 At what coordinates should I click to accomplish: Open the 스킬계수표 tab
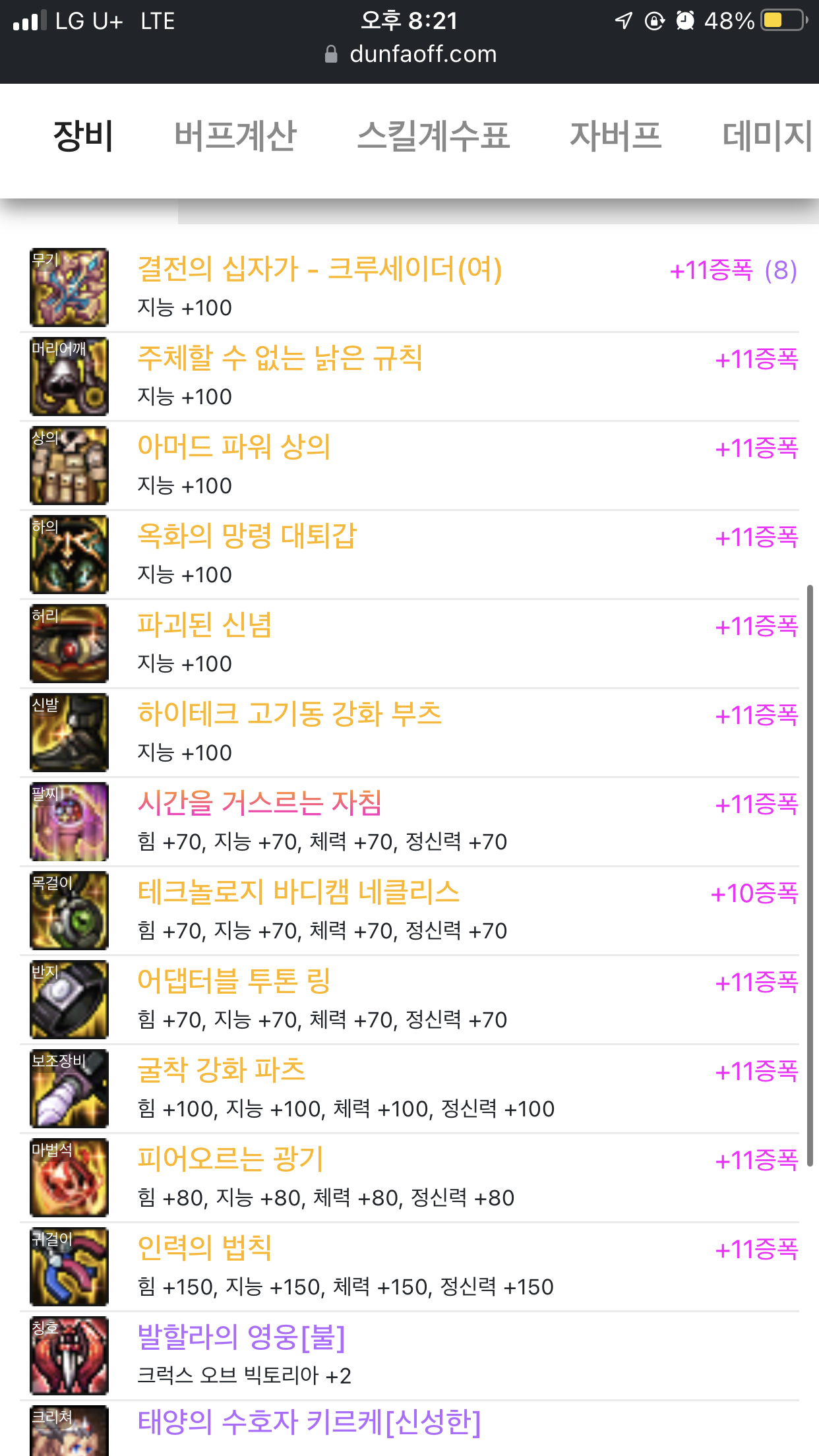coord(433,136)
